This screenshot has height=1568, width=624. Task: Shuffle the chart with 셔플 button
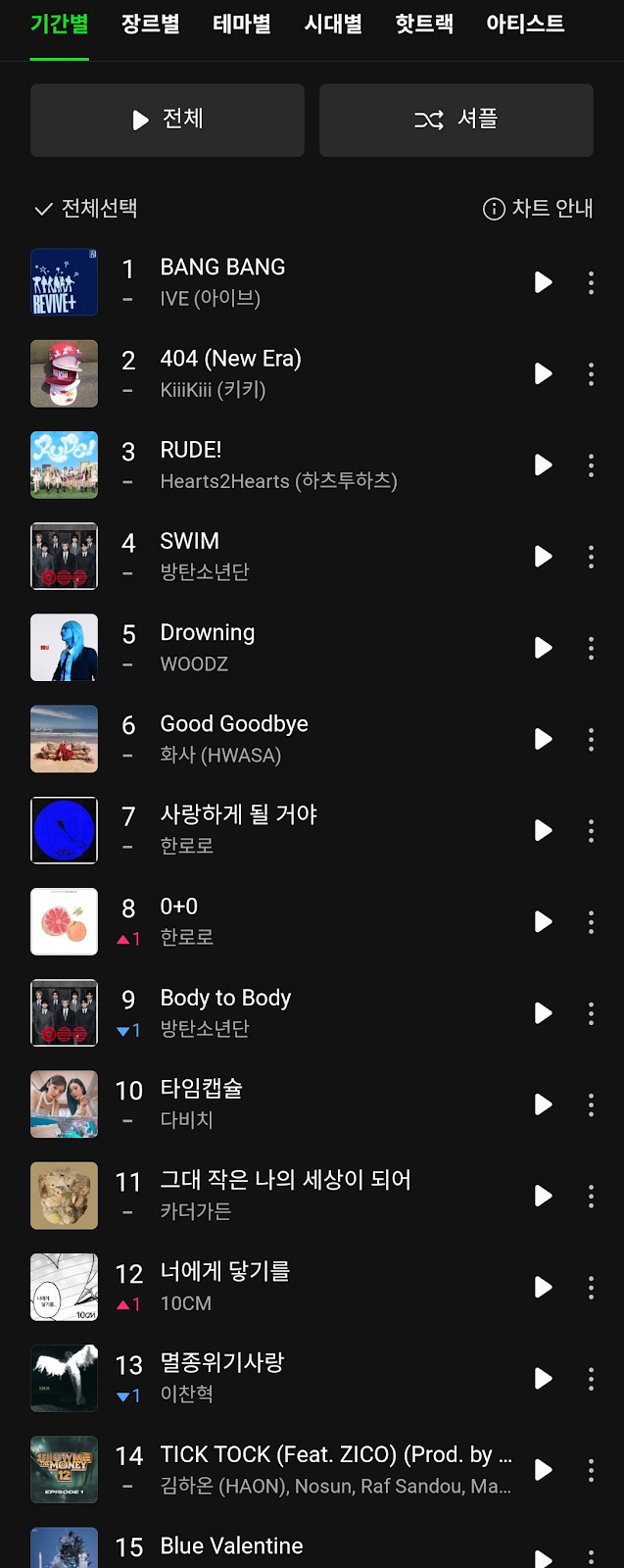point(456,120)
